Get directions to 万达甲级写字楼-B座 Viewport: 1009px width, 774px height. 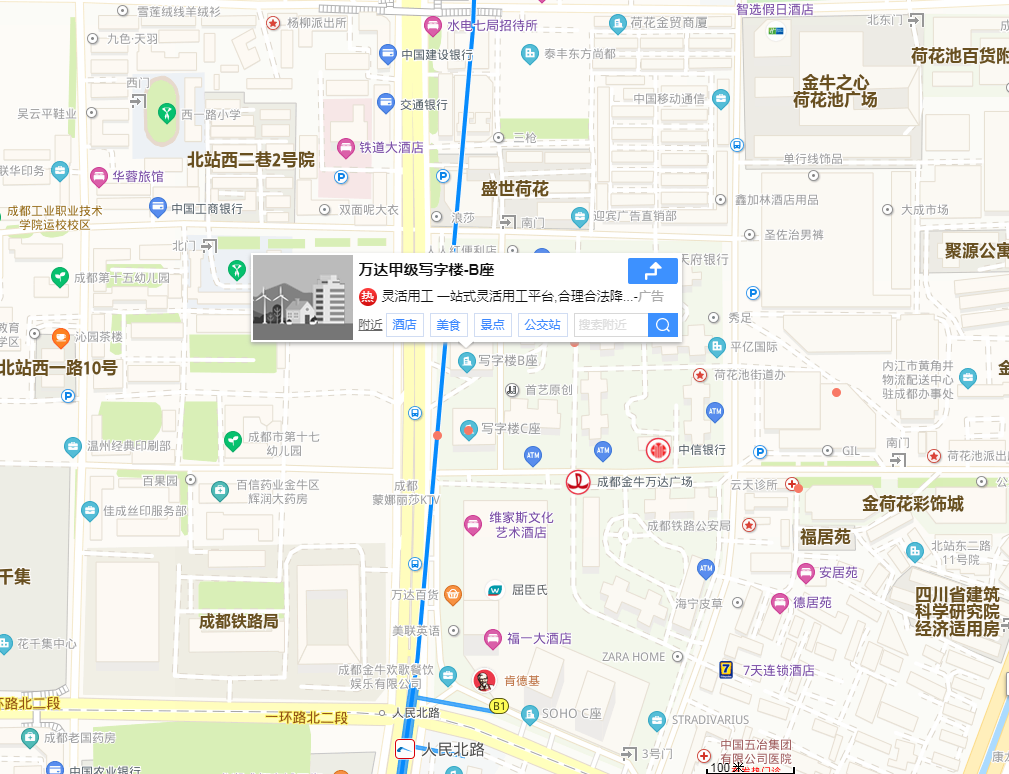pos(652,271)
